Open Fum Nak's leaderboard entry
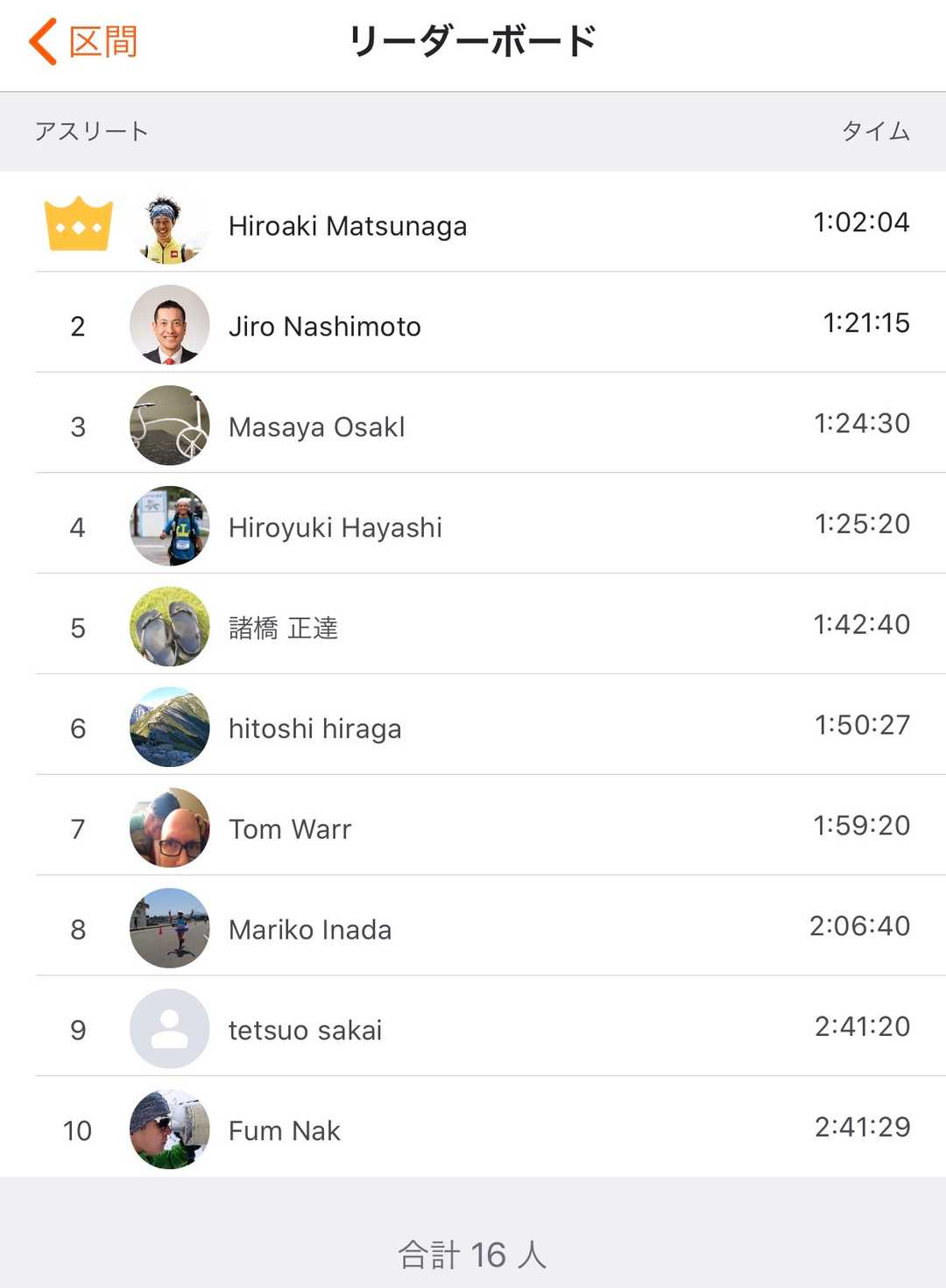This screenshot has height=1288, width=946. [x=473, y=1128]
